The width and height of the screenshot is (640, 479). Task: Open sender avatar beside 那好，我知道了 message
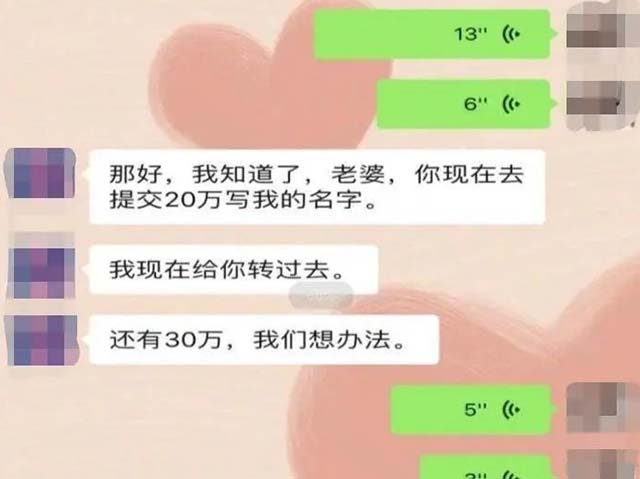[x=40, y=184]
